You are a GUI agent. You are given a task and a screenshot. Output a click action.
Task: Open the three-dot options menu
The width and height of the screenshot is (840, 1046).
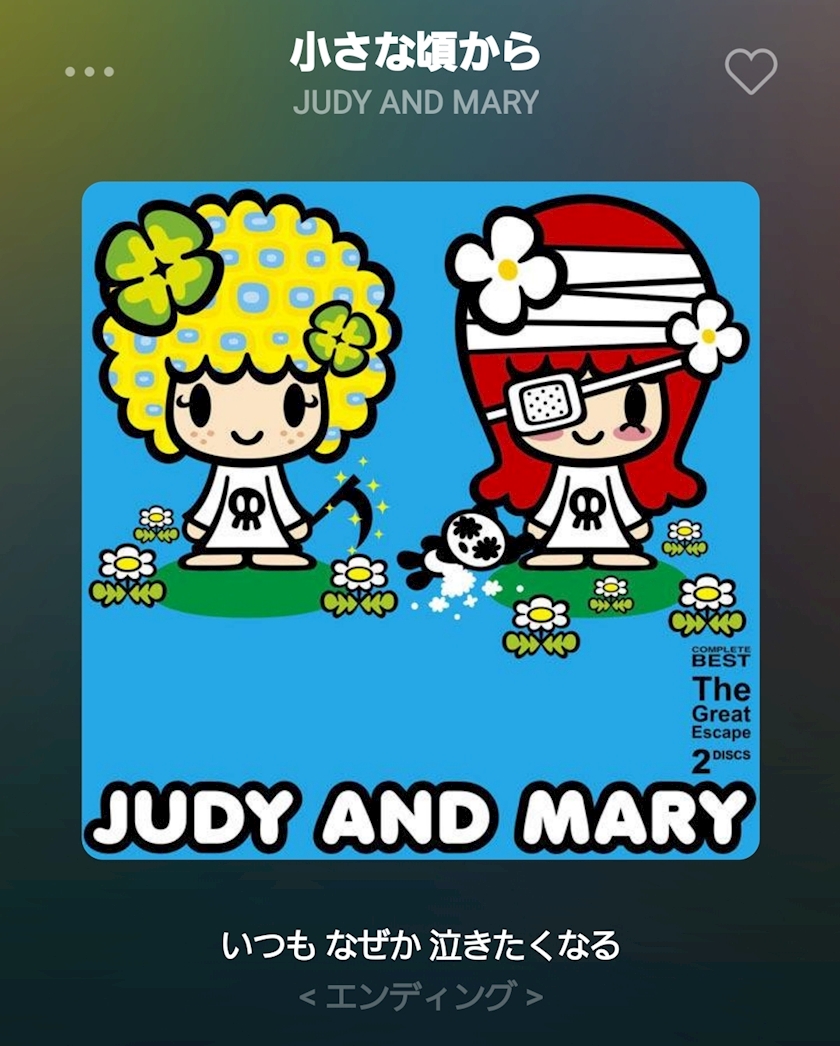89,71
